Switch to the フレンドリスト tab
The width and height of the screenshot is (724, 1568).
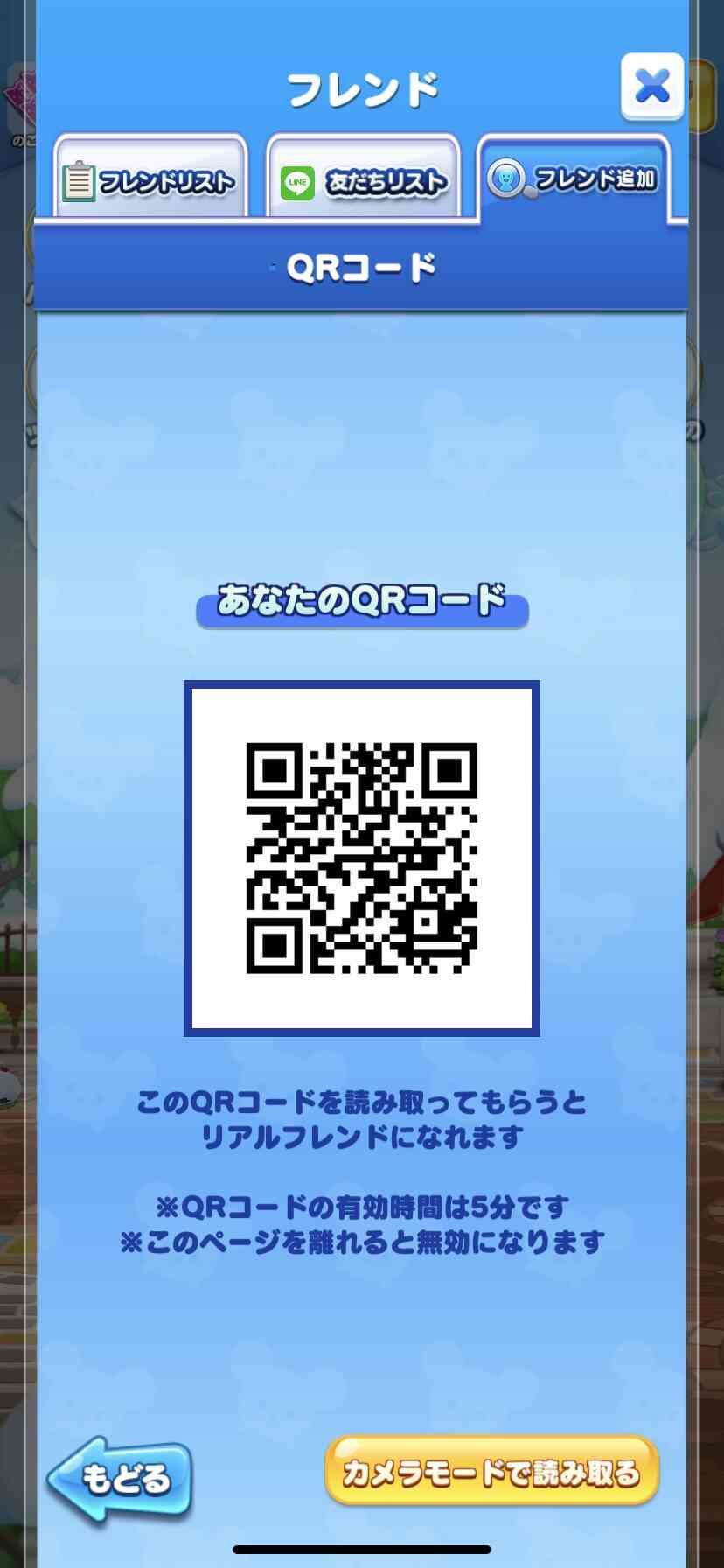pyautogui.click(x=150, y=178)
